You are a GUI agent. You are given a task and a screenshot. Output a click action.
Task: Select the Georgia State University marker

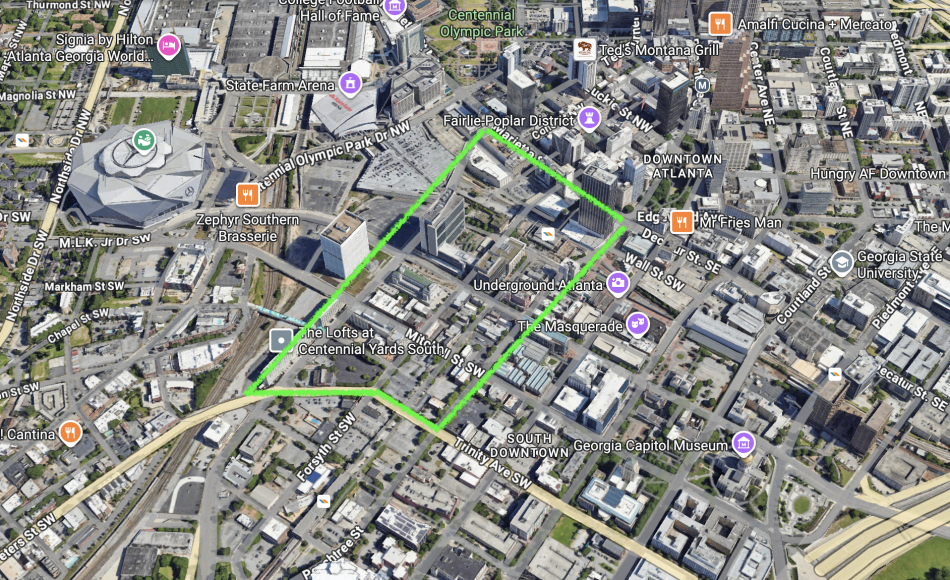pos(841,263)
